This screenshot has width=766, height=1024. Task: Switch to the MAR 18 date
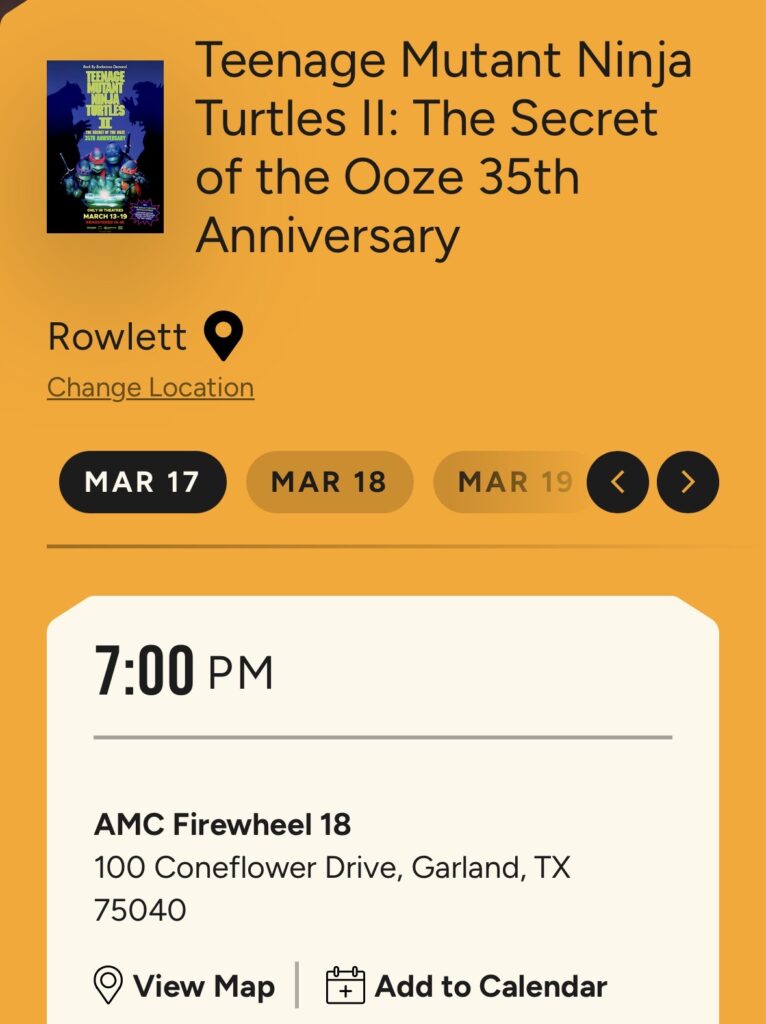(x=329, y=482)
